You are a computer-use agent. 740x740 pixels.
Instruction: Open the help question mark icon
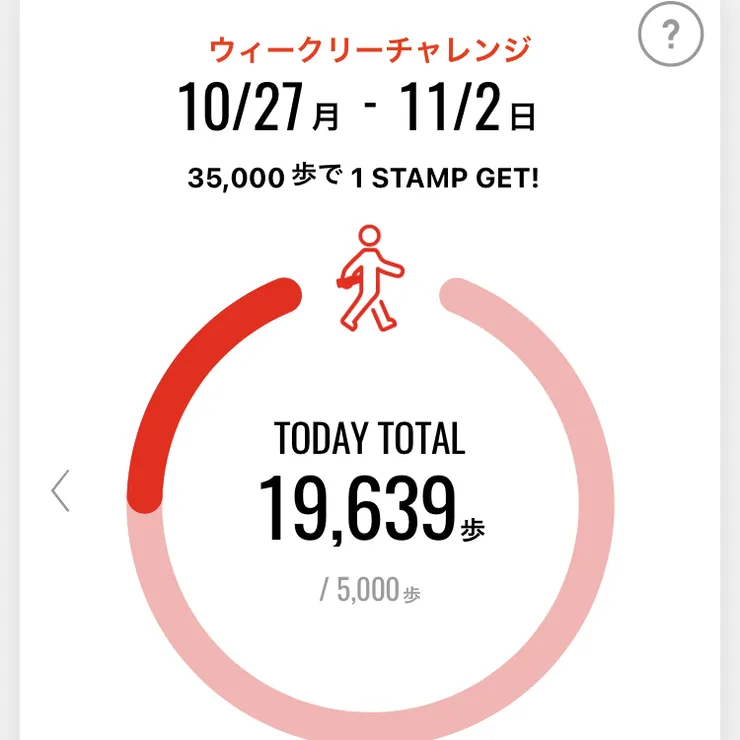click(670, 36)
